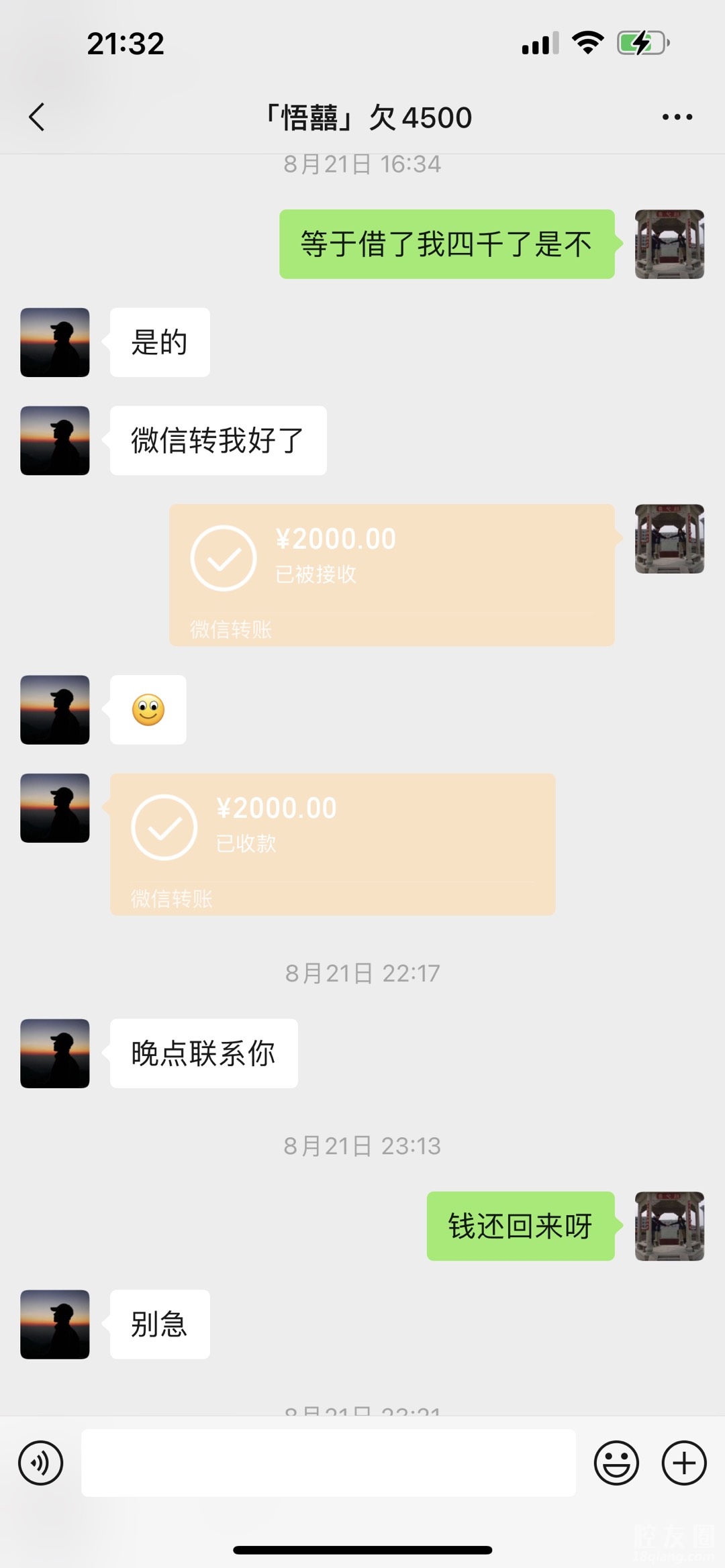Screen dimensions: 725x1568
Task: Open the sent ¥2000.00 transfer marked 已被接收
Action: click(392, 575)
